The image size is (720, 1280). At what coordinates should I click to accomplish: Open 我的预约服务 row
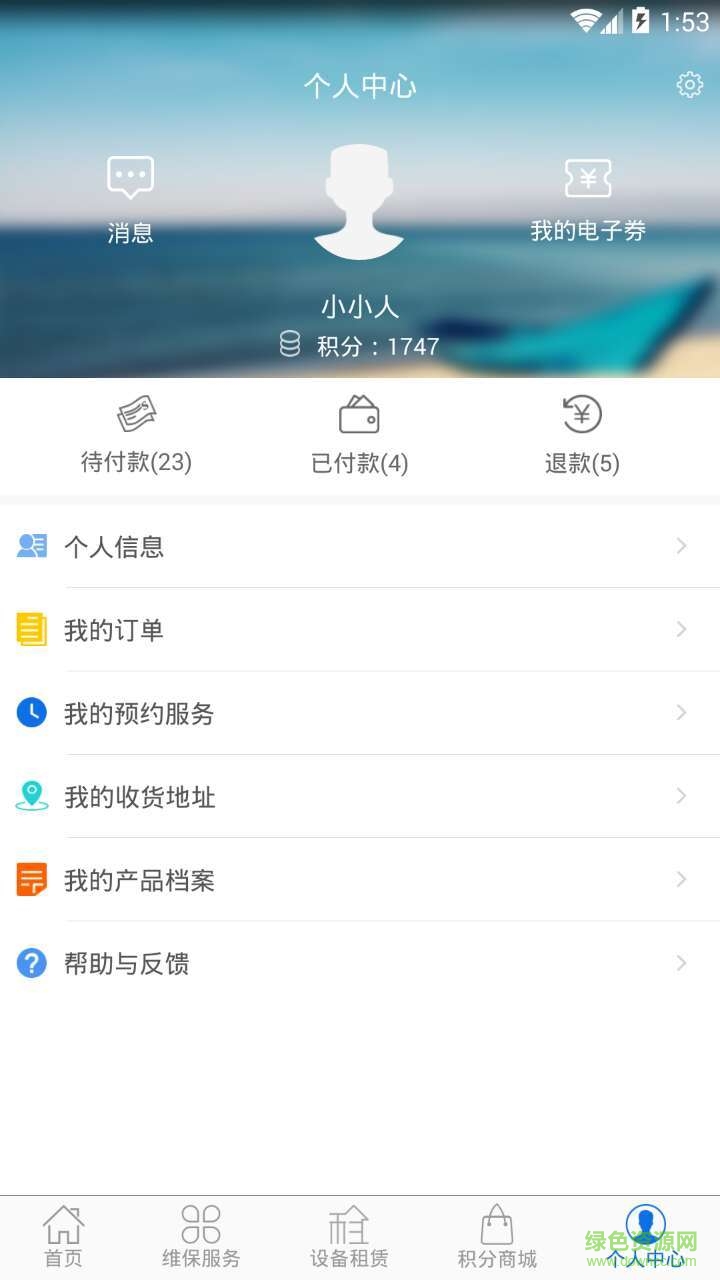pyautogui.click(x=360, y=713)
